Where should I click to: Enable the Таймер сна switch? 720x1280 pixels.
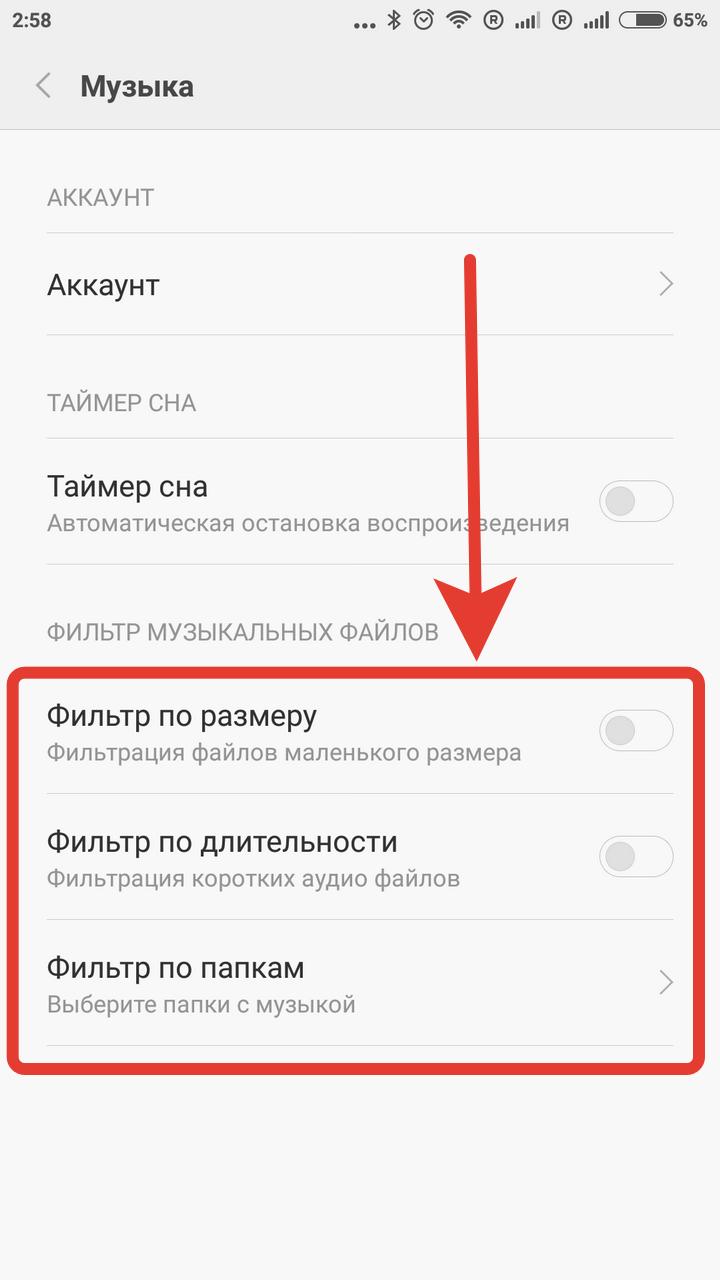pos(636,501)
